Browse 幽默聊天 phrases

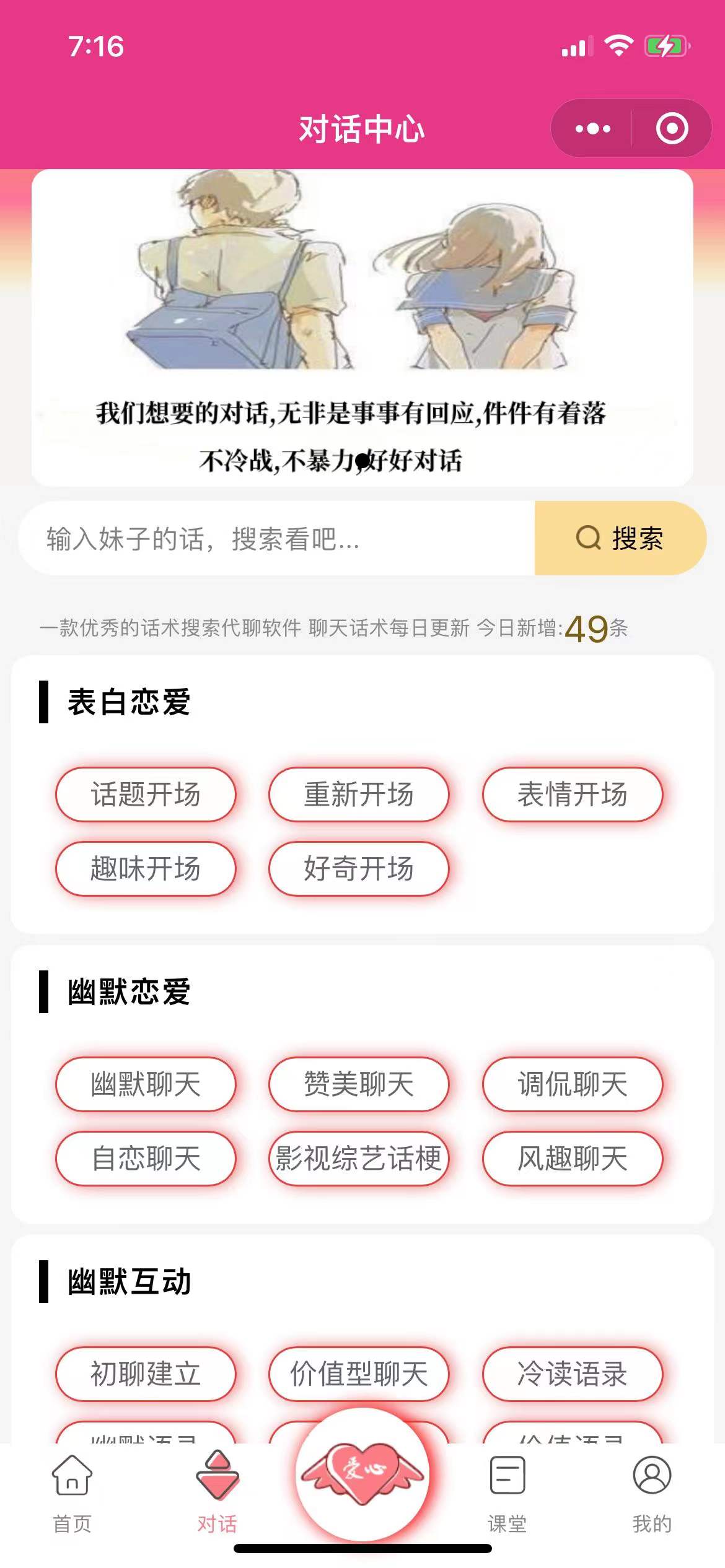click(146, 1084)
